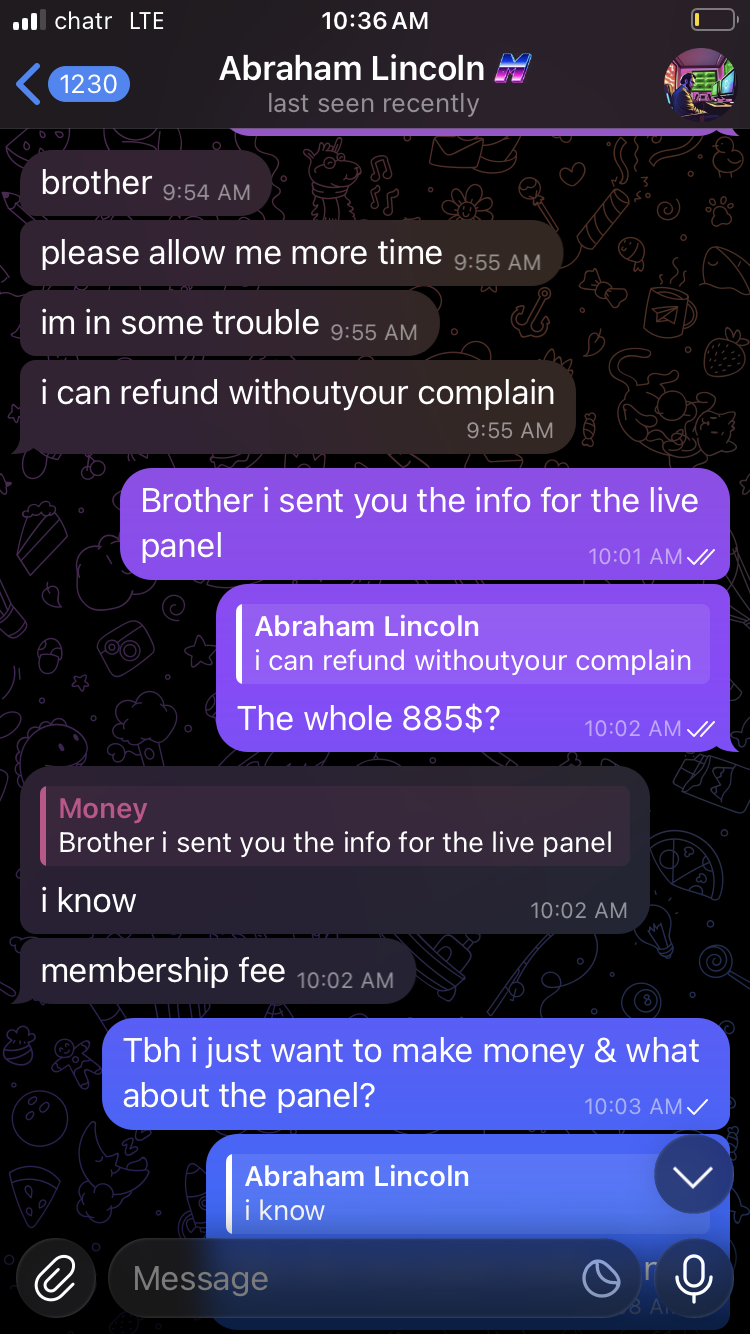This screenshot has width=750, height=1334.
Task: Record a voice message with microphone
Action: pyautogui.click(x=692, y=1278)
